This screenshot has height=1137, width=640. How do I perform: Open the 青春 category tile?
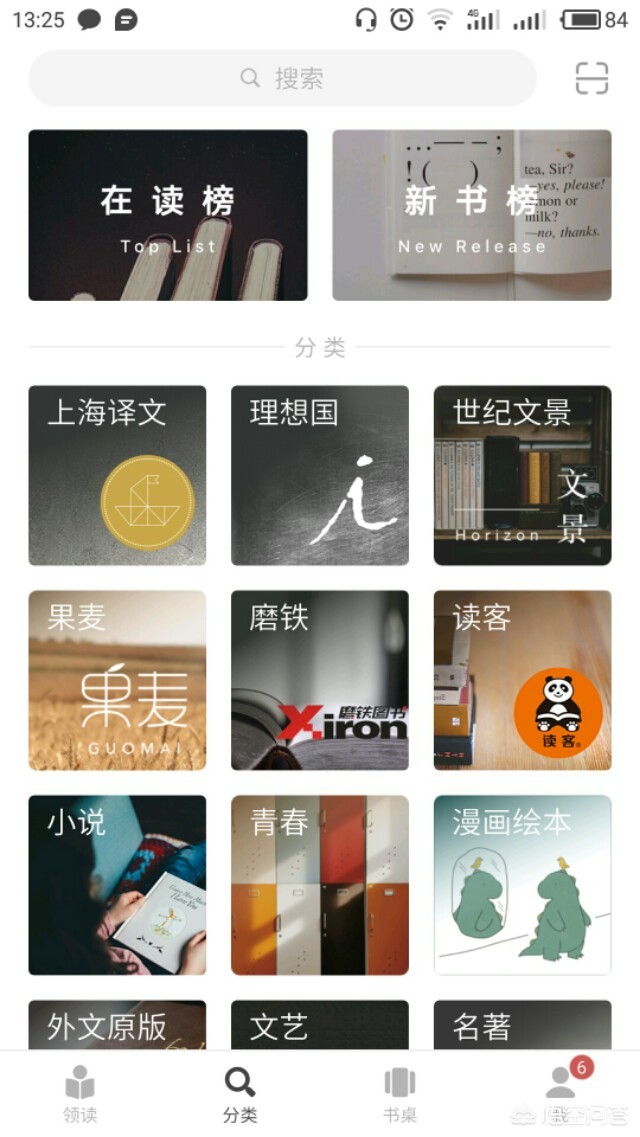pyautogui.click(x=320, y=885)
